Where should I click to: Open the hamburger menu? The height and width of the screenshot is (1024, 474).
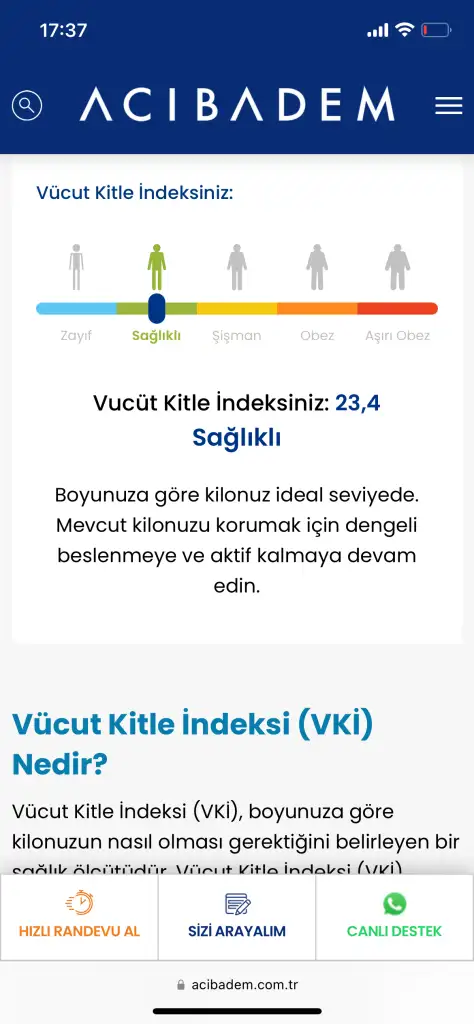click(x=449, y=106)
